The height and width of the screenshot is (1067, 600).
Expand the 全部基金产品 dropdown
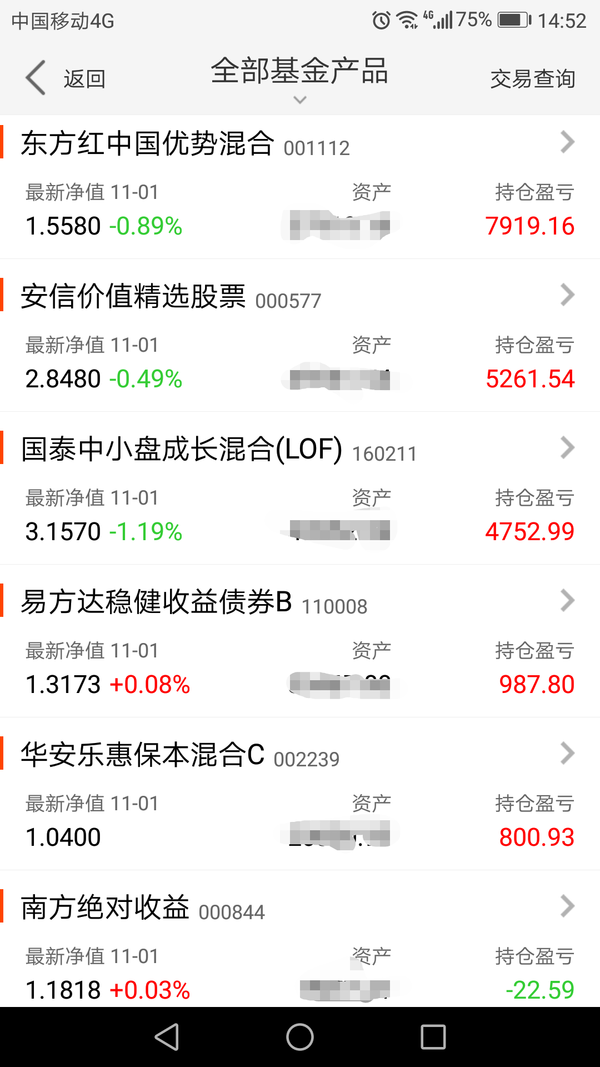(299, 80)
